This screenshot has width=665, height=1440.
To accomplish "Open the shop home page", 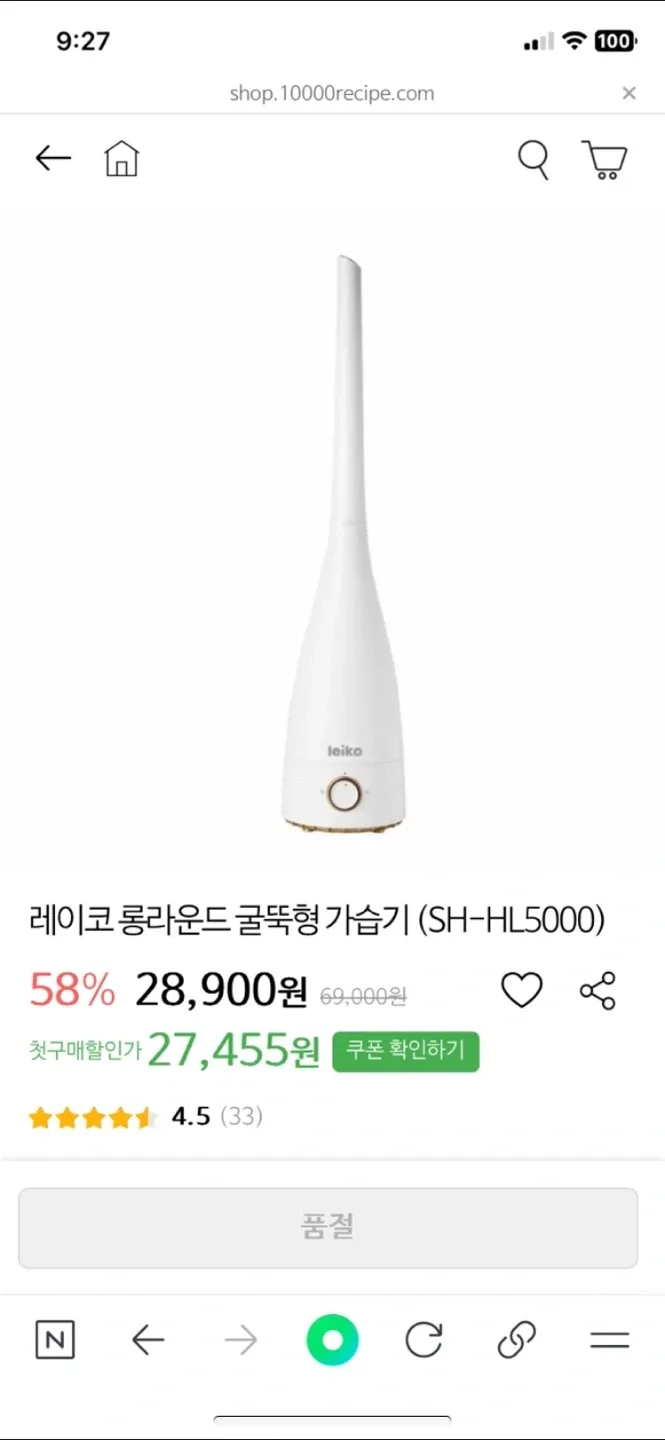I will [x=121, y=158].
